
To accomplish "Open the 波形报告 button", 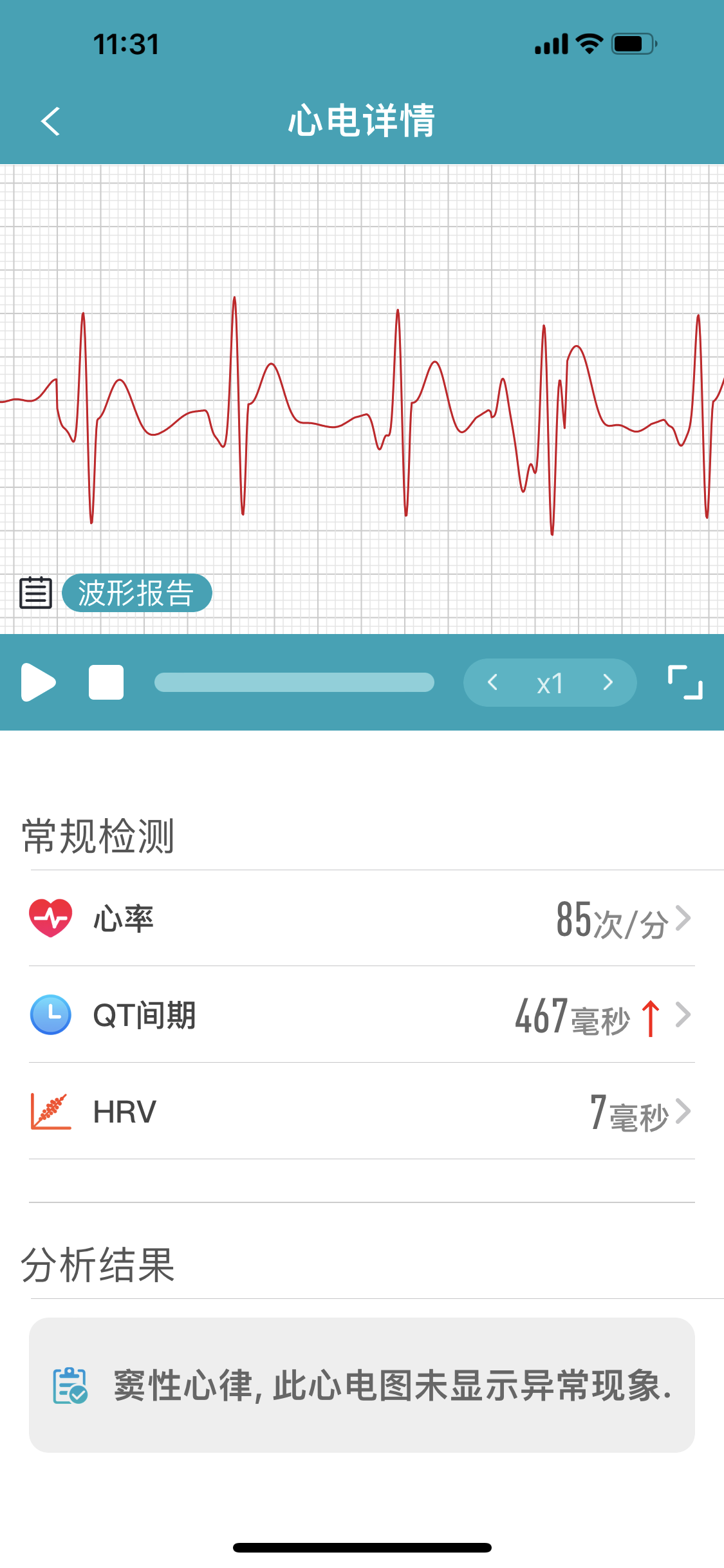I will point(137,592).
